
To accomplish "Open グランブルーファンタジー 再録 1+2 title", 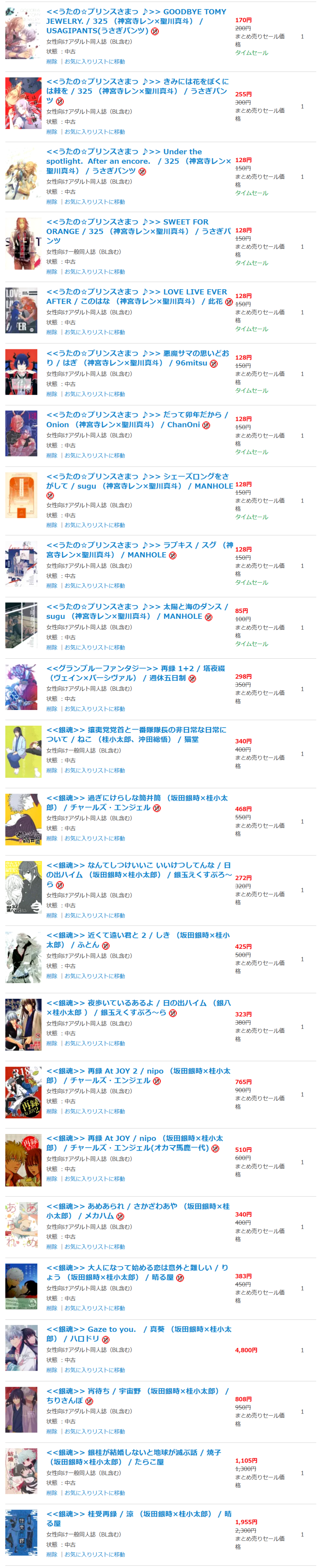I will 135,673.
